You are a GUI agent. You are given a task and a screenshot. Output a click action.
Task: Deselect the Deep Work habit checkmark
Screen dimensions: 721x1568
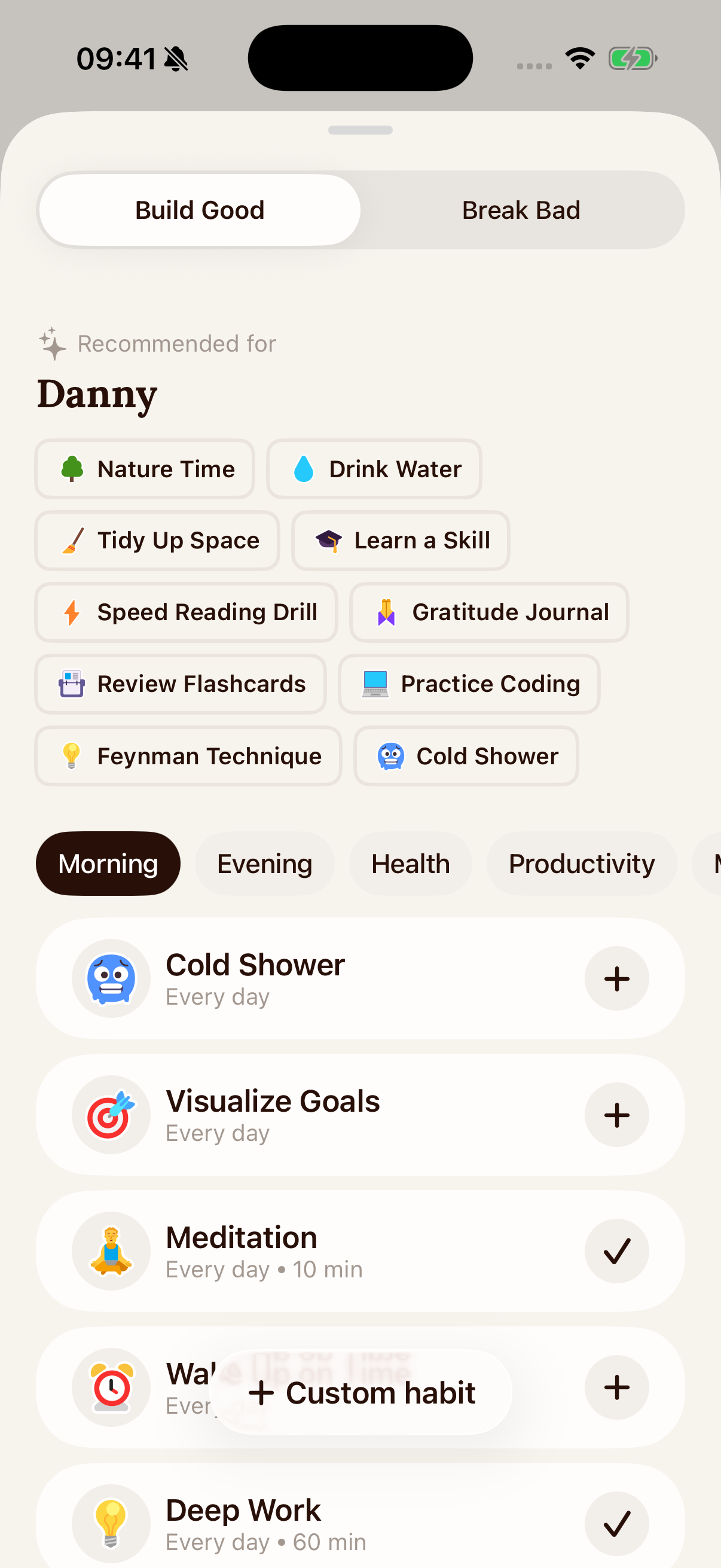click(x=616, y=1524)
